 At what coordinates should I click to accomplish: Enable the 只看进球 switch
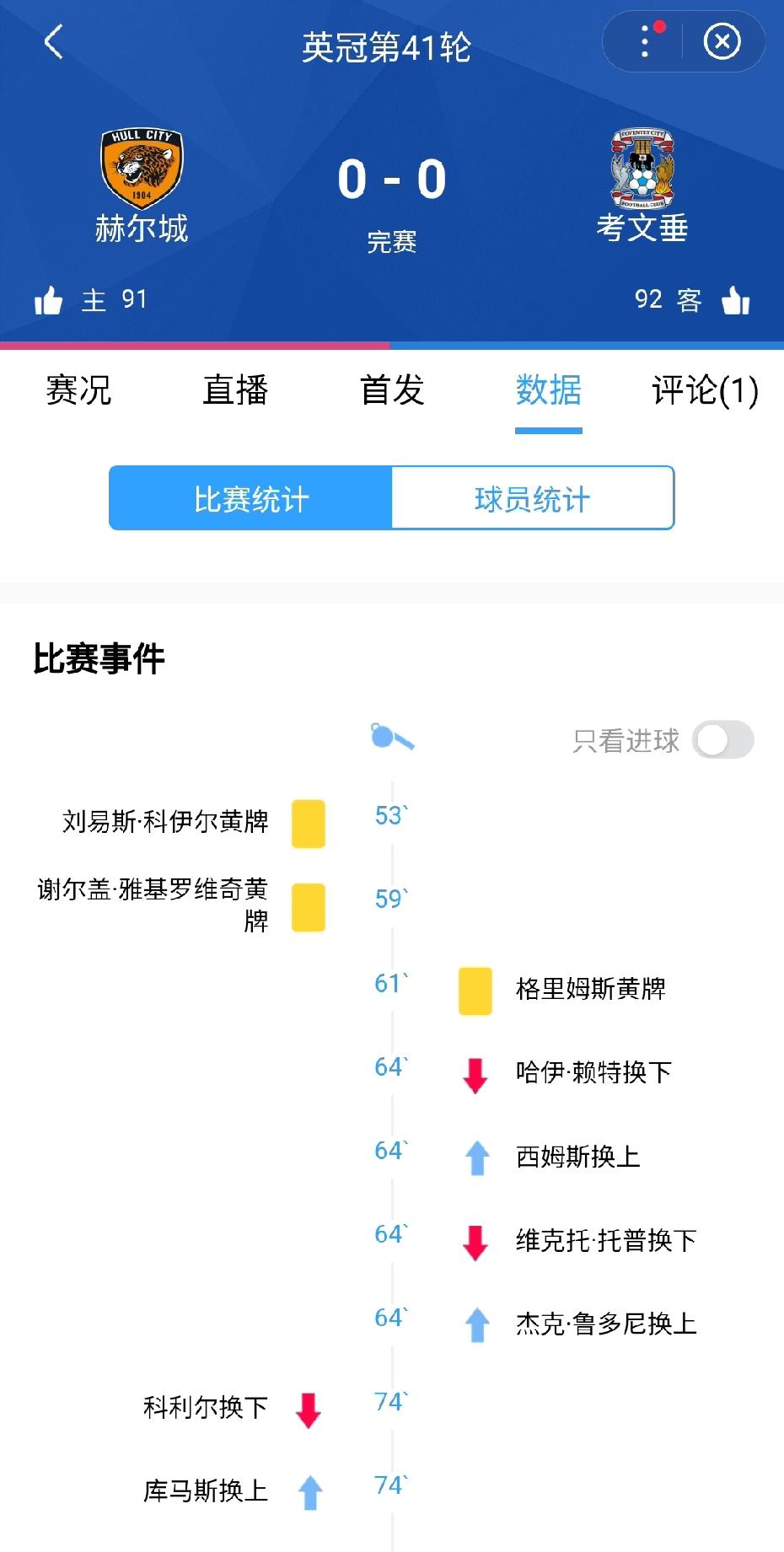722,739
